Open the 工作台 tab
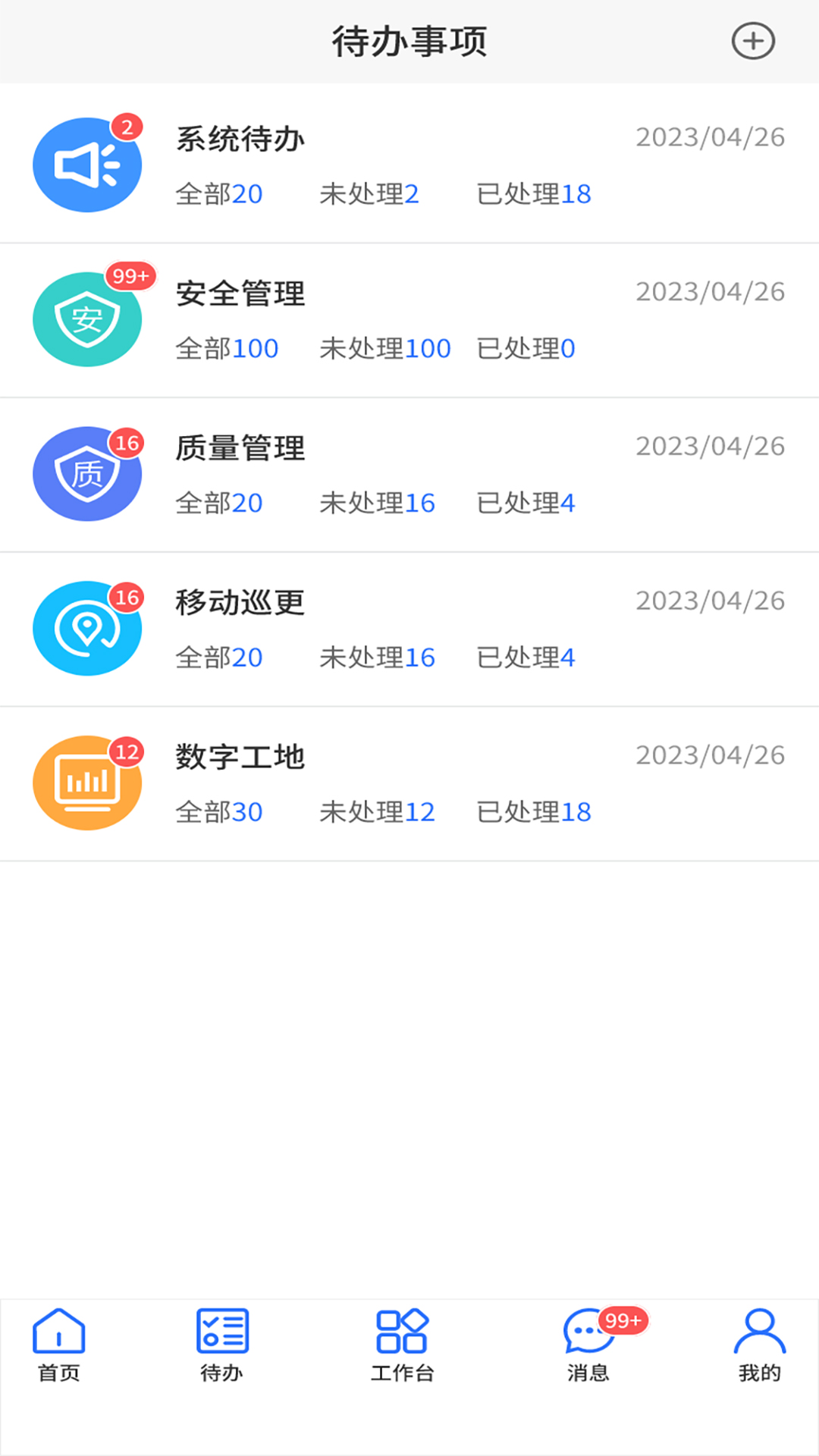 click(402, 1345)
